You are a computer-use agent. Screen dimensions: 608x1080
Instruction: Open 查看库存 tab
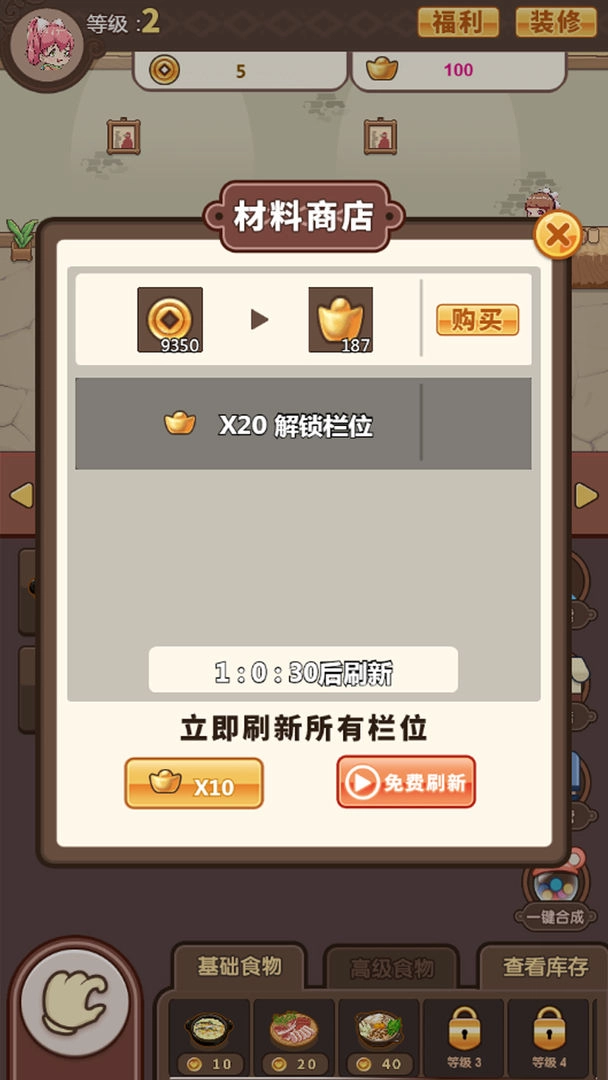pyautogui.click(x=544, y=967)
